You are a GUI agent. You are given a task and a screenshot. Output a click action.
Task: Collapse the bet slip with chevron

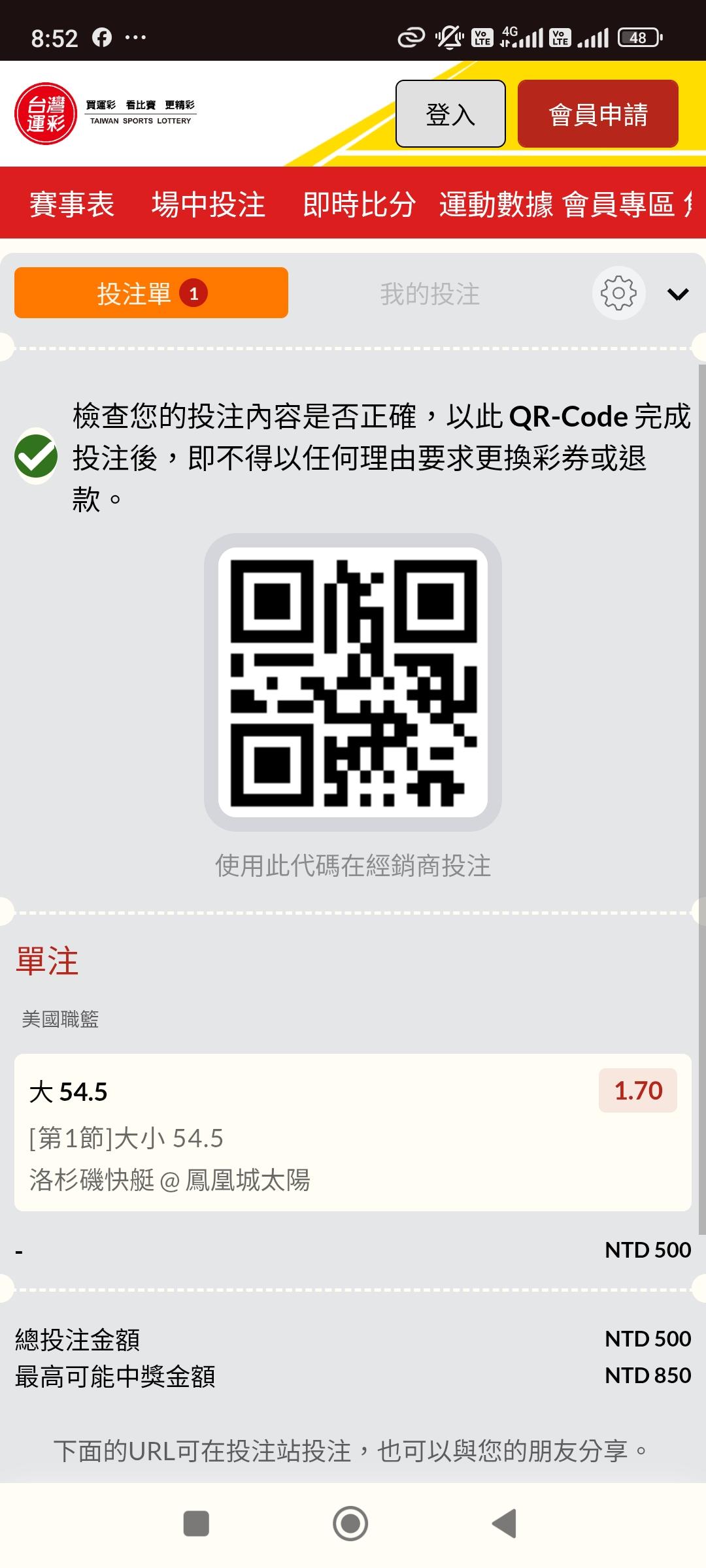pos(678,294)
